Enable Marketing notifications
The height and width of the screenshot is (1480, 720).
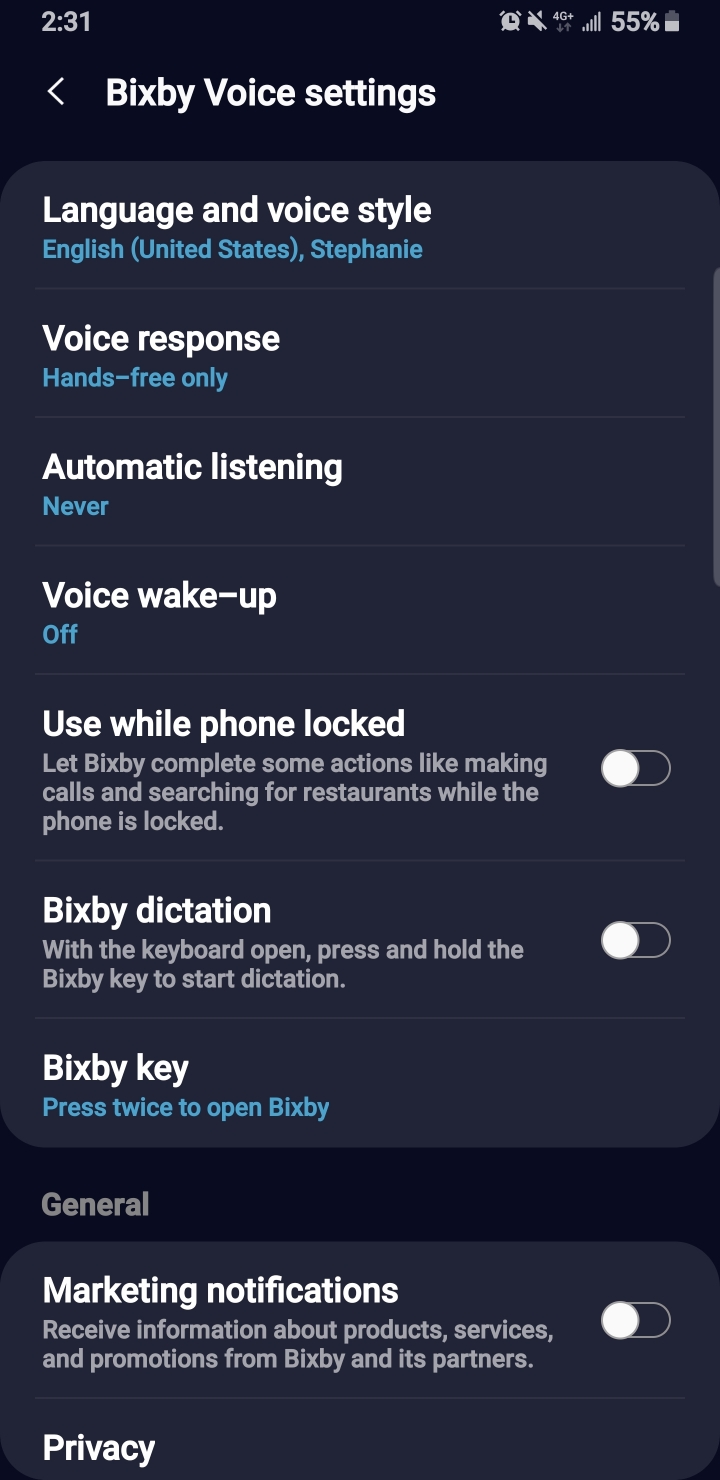pyautogui.click(x=635, y=1321)
